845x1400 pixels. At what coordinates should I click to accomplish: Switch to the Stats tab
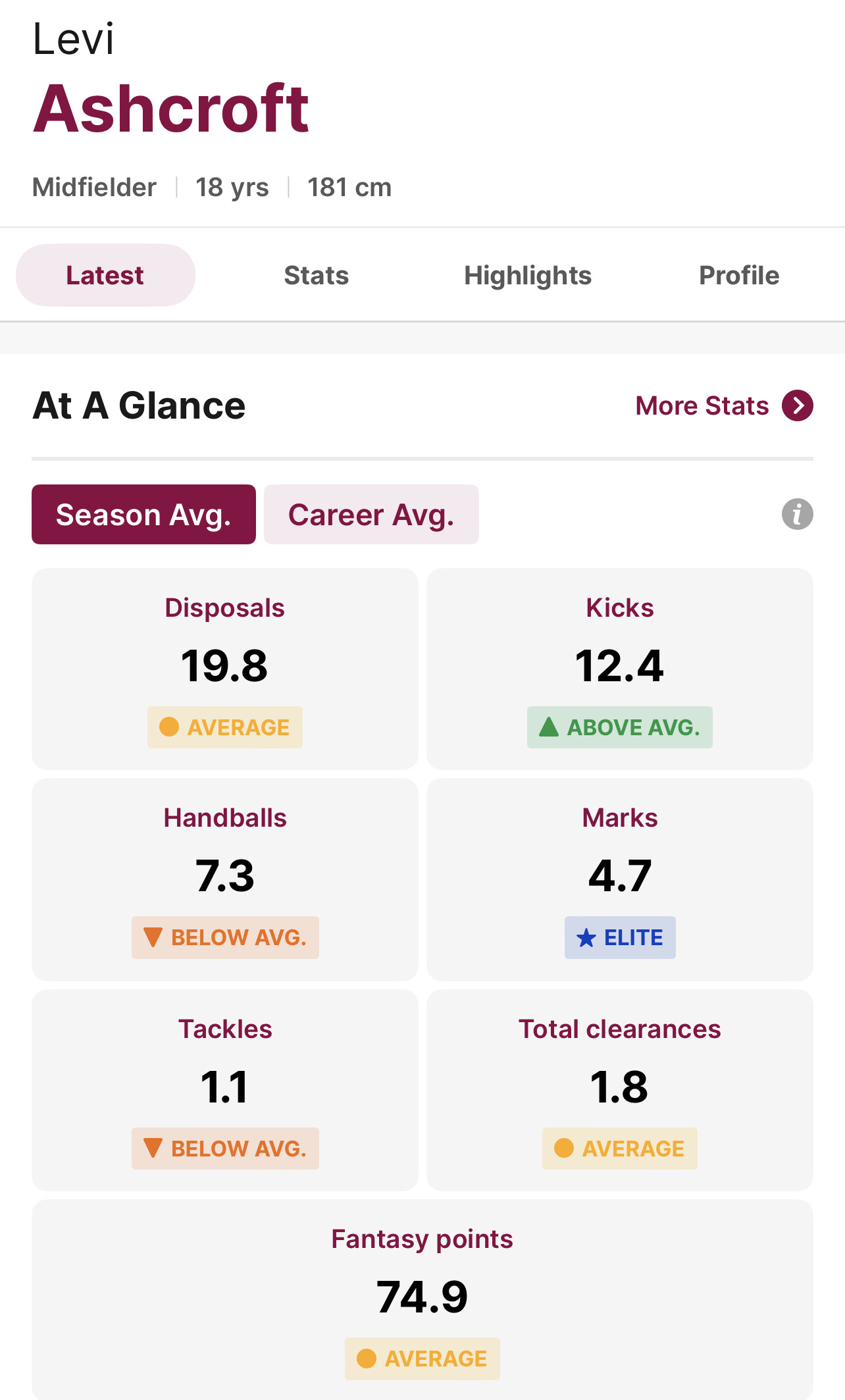(x=317, y=275)
